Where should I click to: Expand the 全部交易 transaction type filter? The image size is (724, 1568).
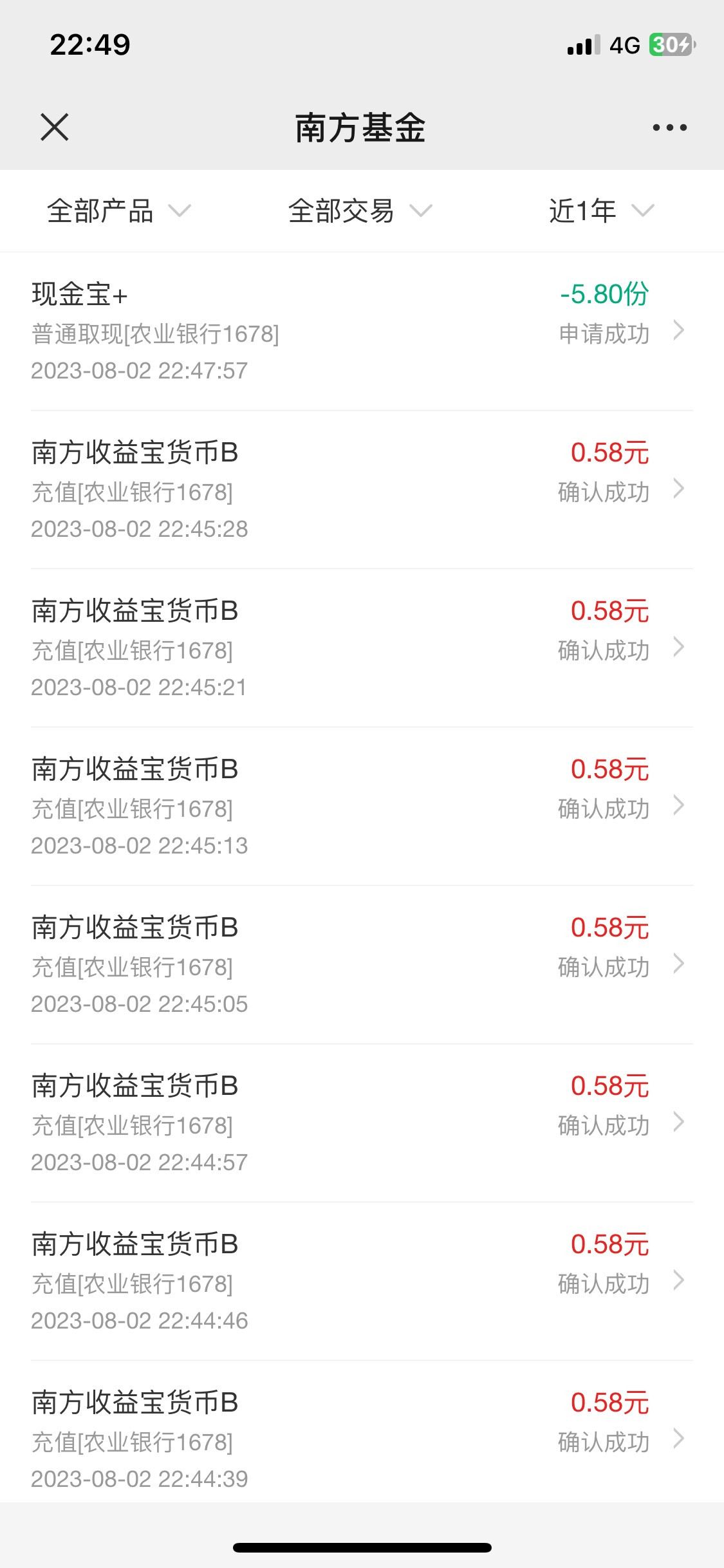(360, 211)
